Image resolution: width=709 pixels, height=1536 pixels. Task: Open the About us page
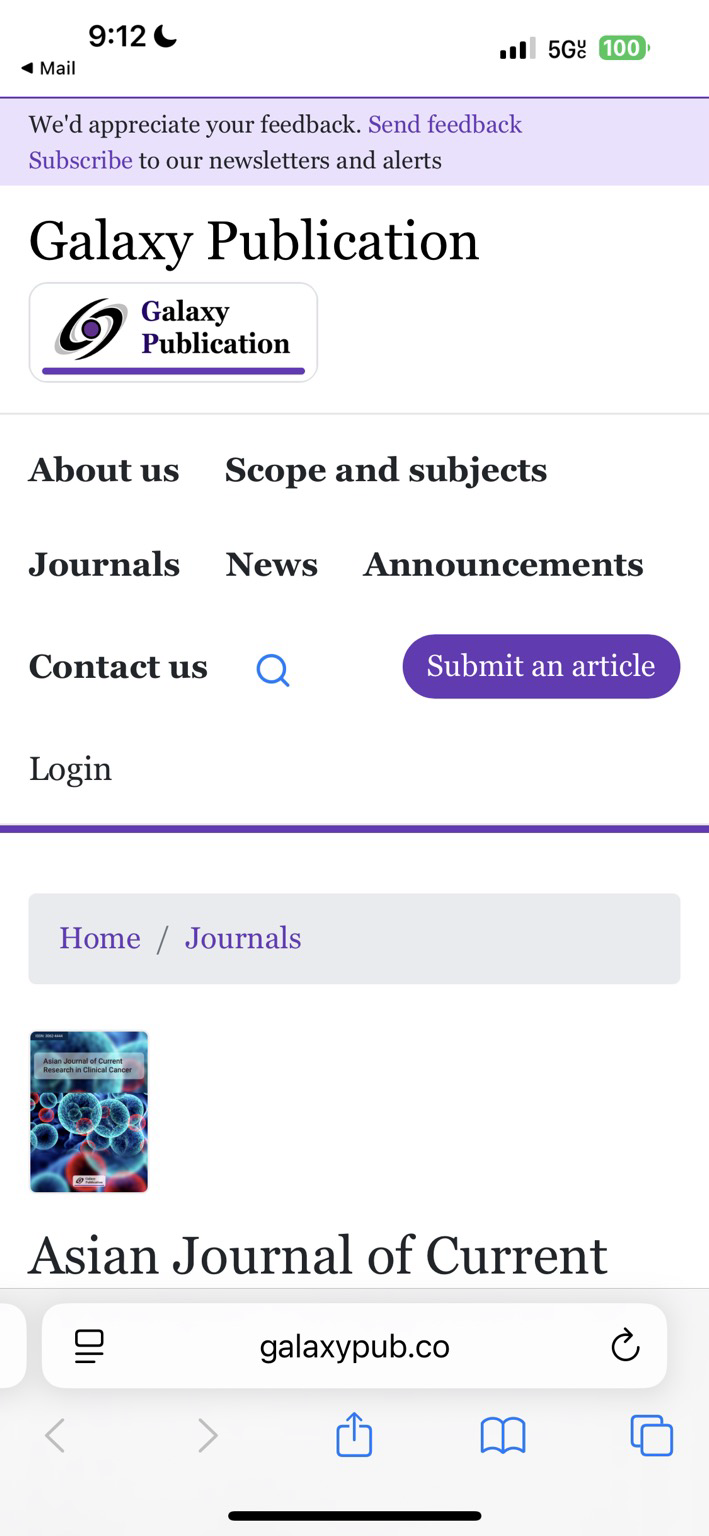pos(104,470)
